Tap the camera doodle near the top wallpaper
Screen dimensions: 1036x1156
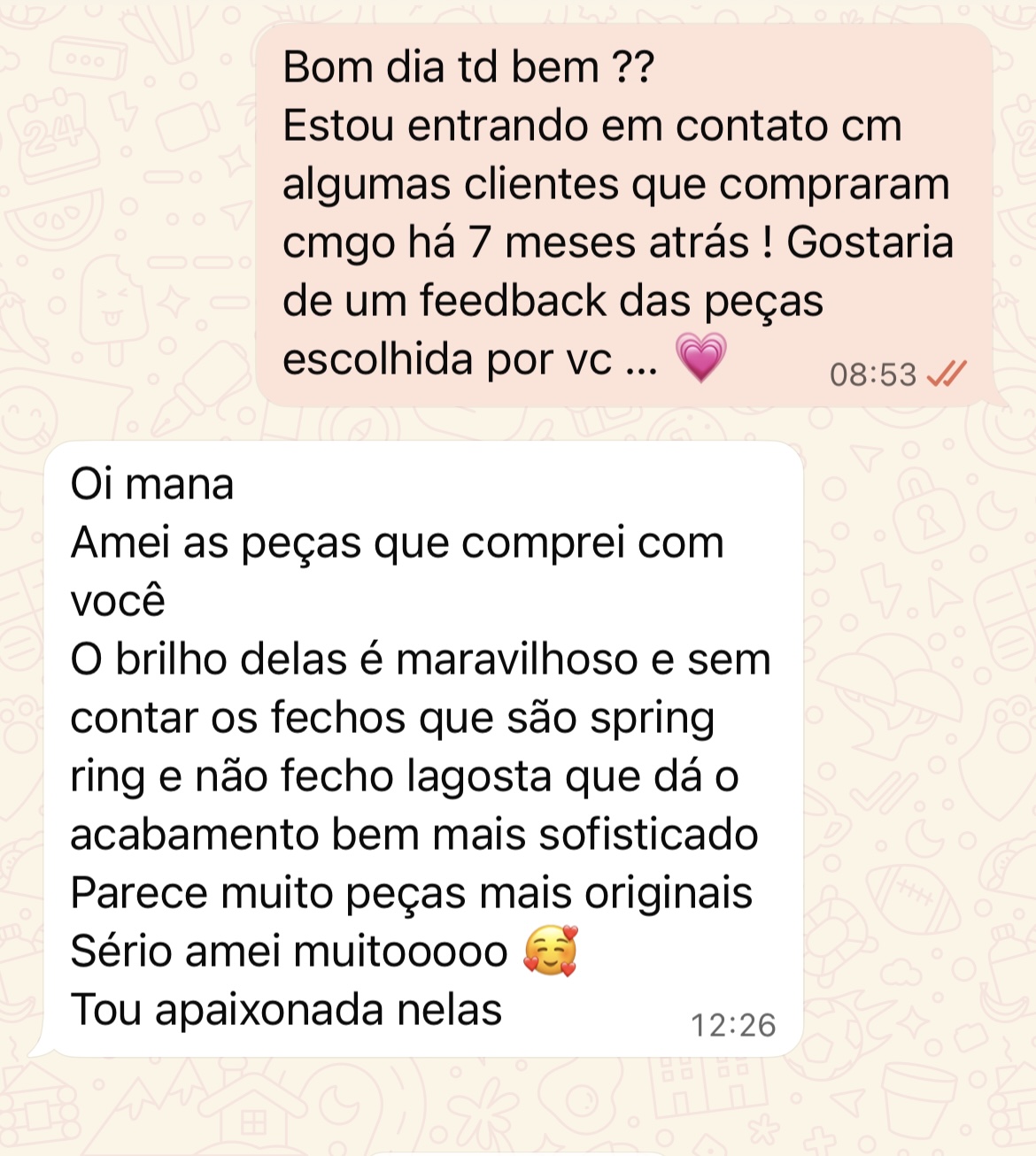pos(186,127)
